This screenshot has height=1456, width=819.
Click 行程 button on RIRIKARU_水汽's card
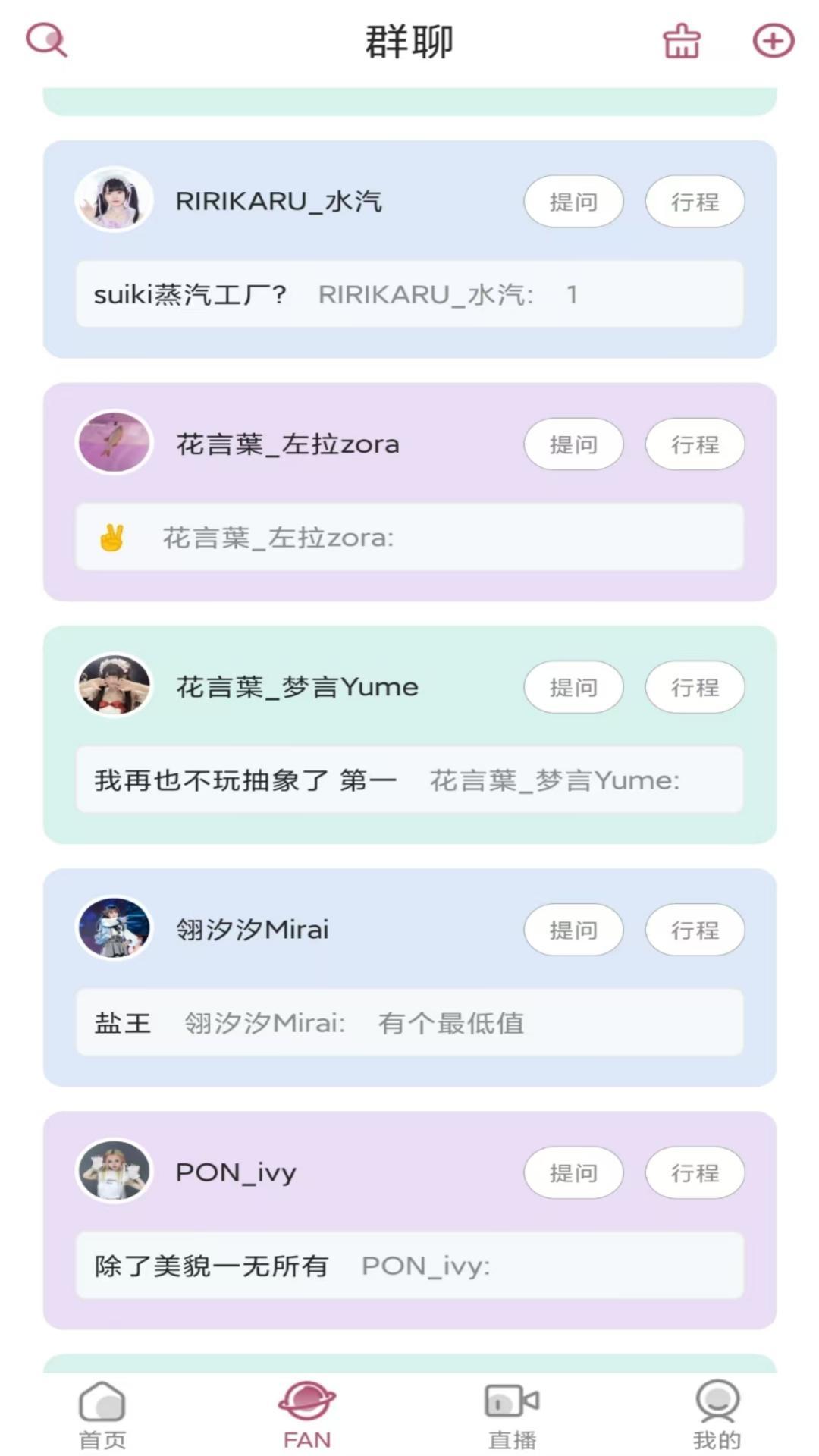695,201
